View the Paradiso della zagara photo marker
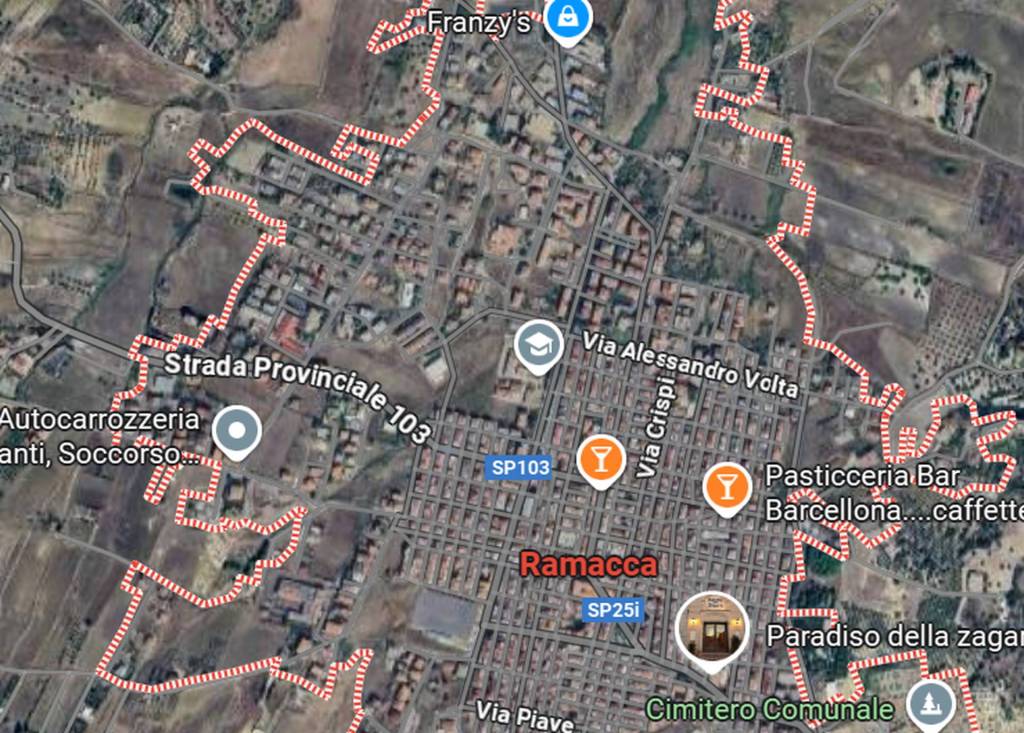The height and width of the screenshot is (733, 1024). pos(712,625)
